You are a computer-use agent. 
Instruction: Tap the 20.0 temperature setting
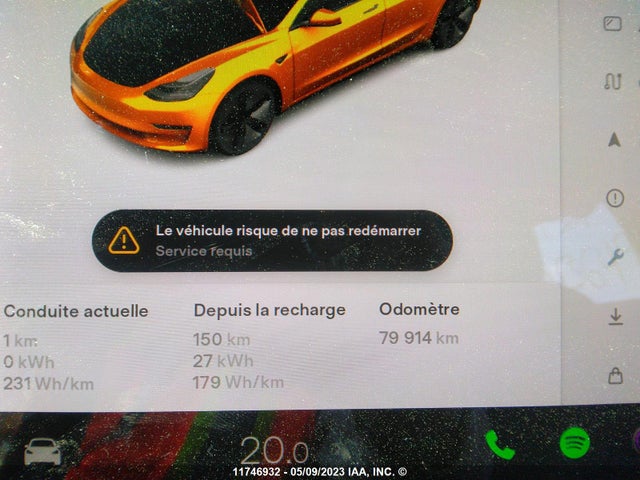click(274, 451)
